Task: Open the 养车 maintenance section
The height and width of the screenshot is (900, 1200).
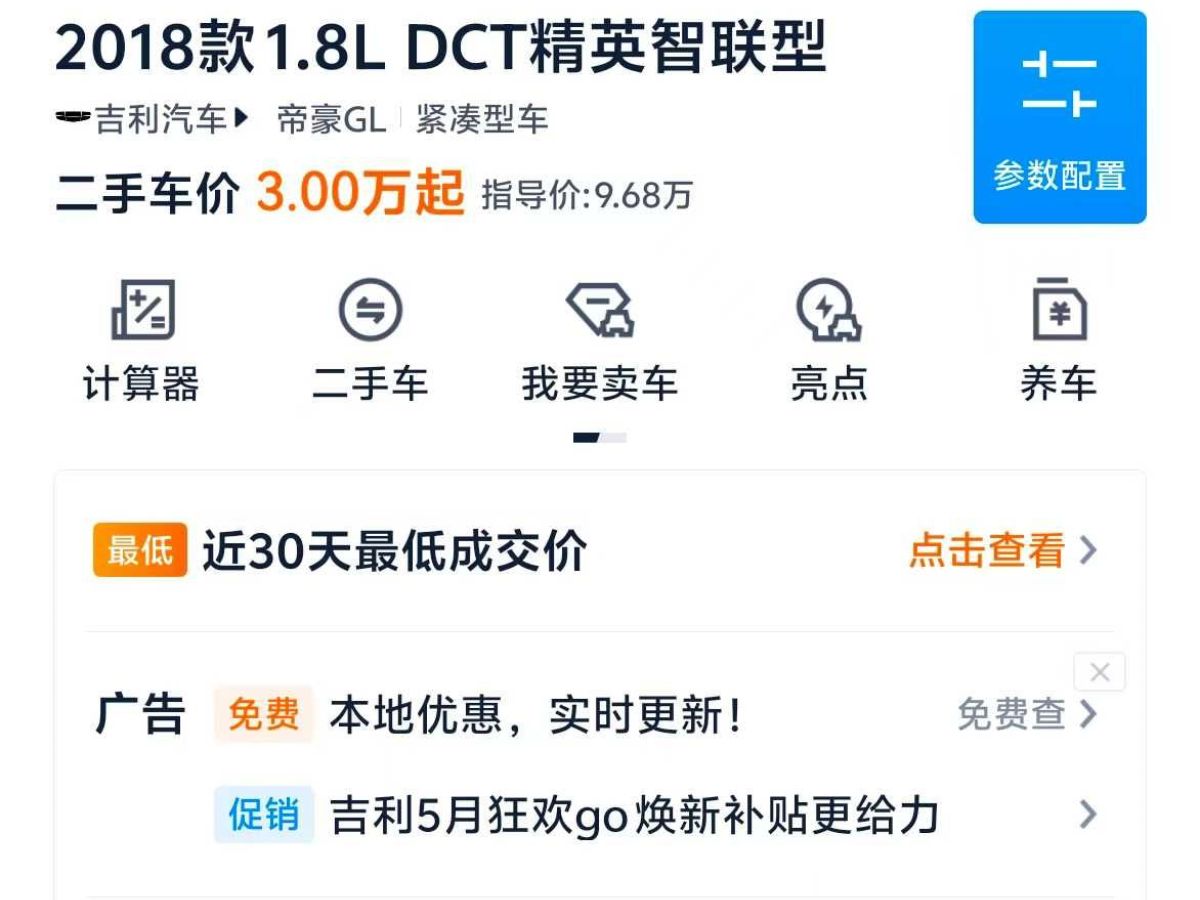Action: pos(1058,340)
